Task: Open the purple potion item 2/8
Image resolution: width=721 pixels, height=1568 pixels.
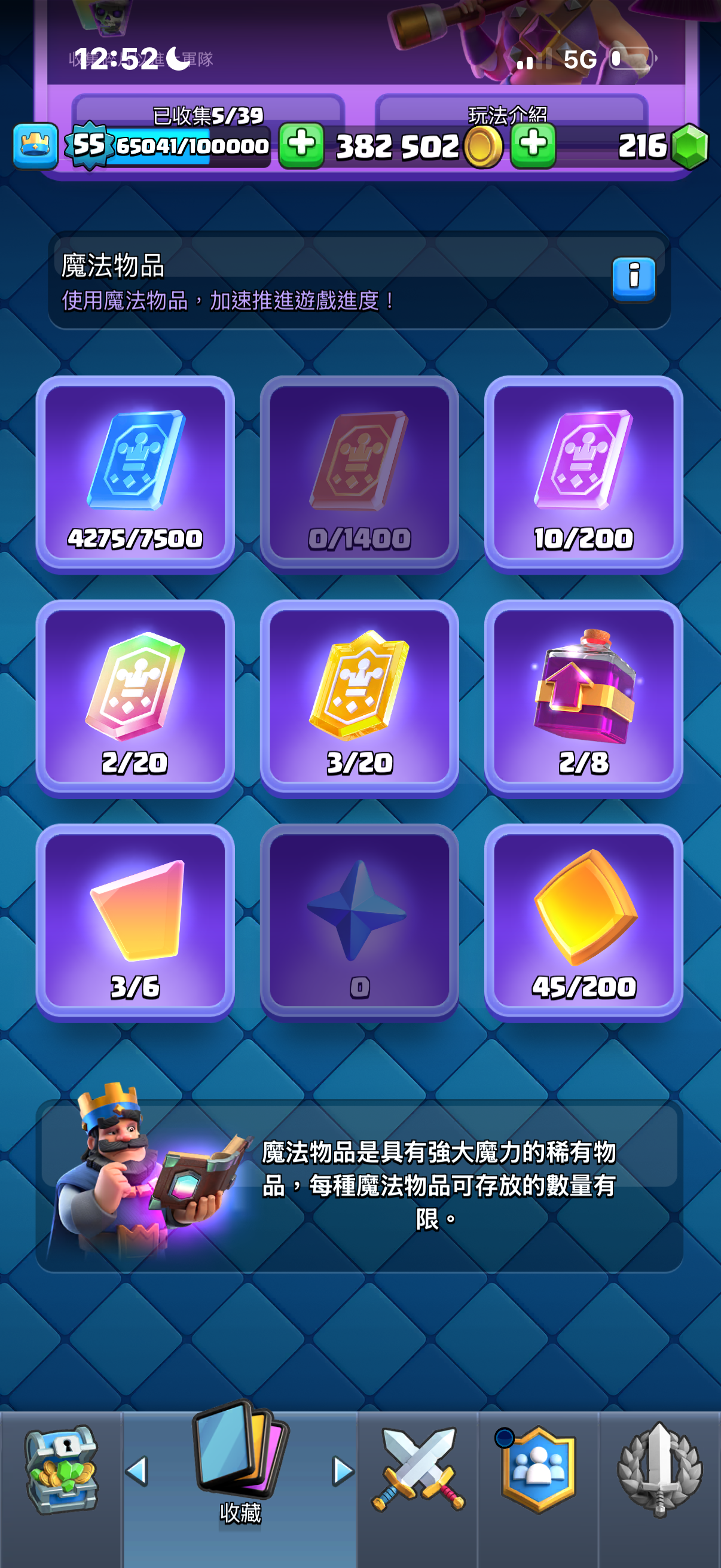Action: pyautogui.click(x=583, y=698)
